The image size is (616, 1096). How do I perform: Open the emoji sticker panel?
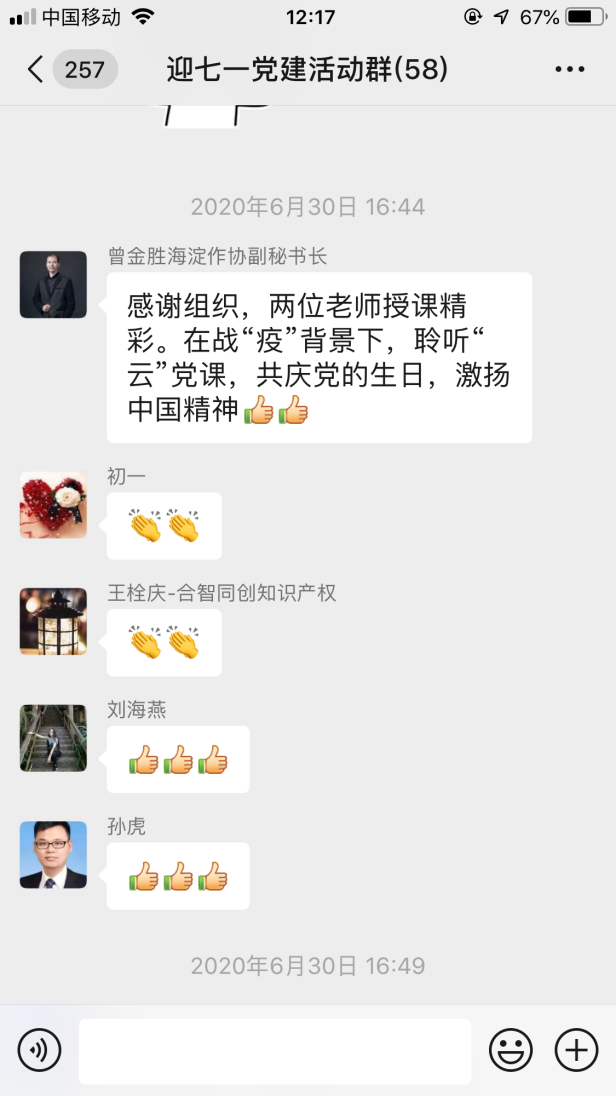pos(510,1050)
